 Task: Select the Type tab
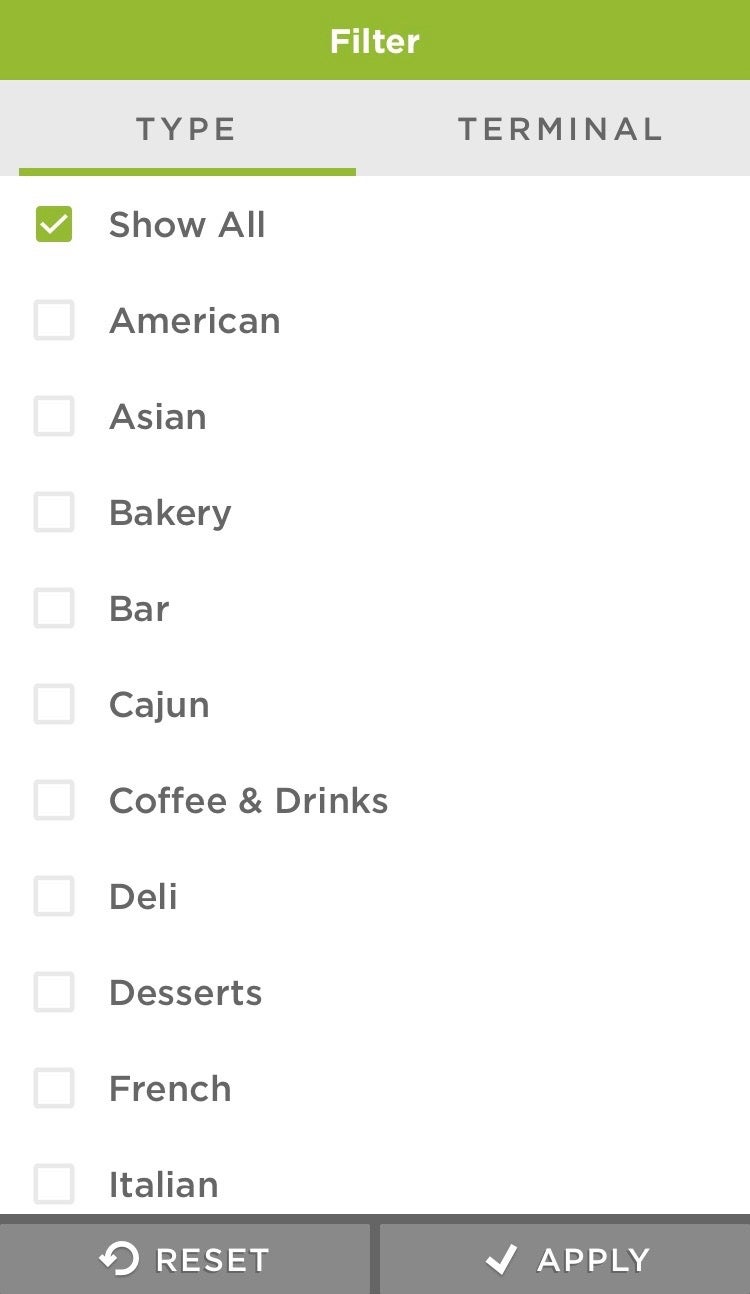pyautogui.click(x=187, y=129)
